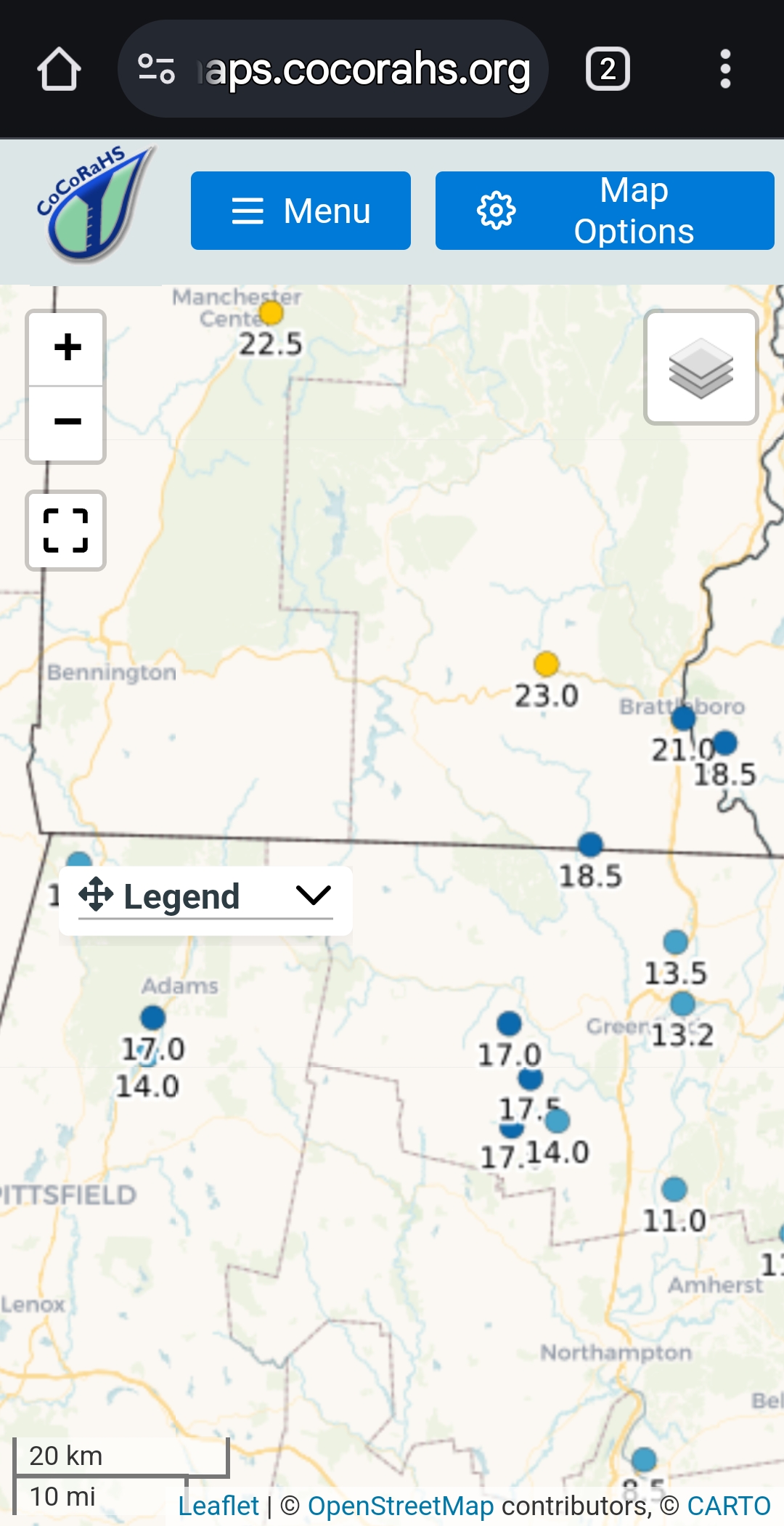Viewport: 784px width, 1526px height.
Task: Enter fullscreen map view
Action: (x=66, y=530)
